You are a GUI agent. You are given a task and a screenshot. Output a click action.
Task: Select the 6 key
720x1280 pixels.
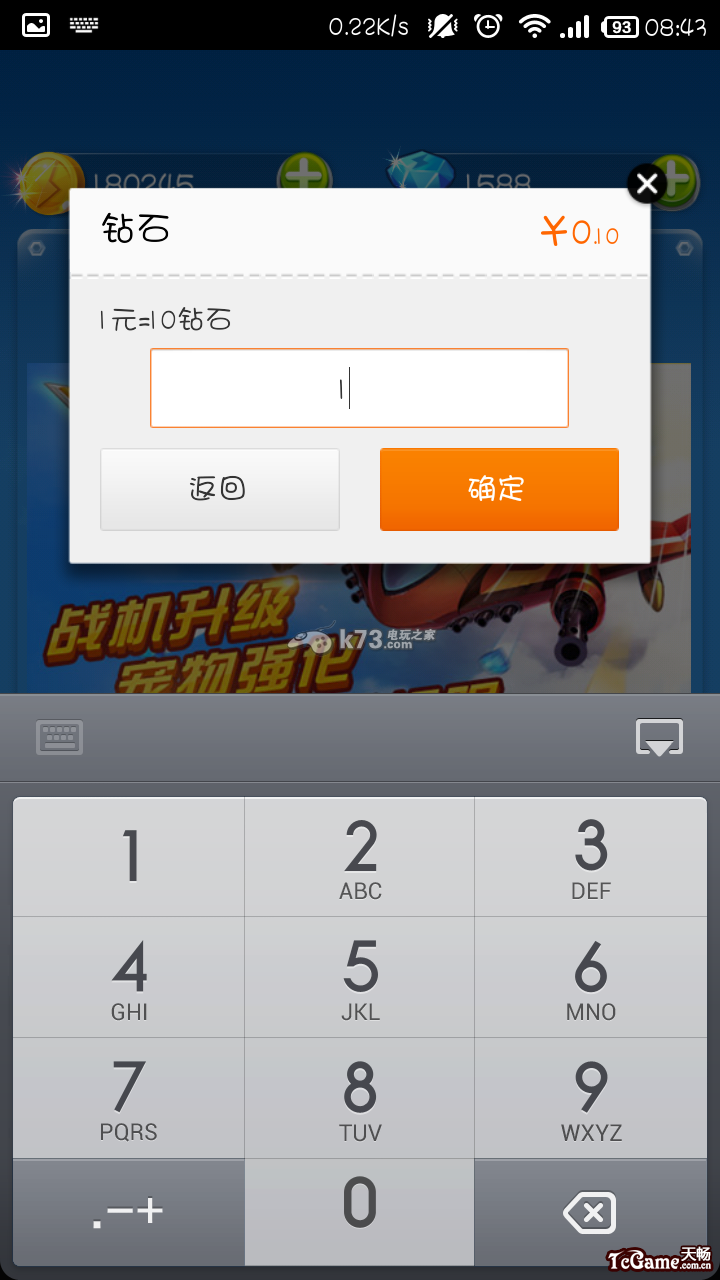point(590,978)
